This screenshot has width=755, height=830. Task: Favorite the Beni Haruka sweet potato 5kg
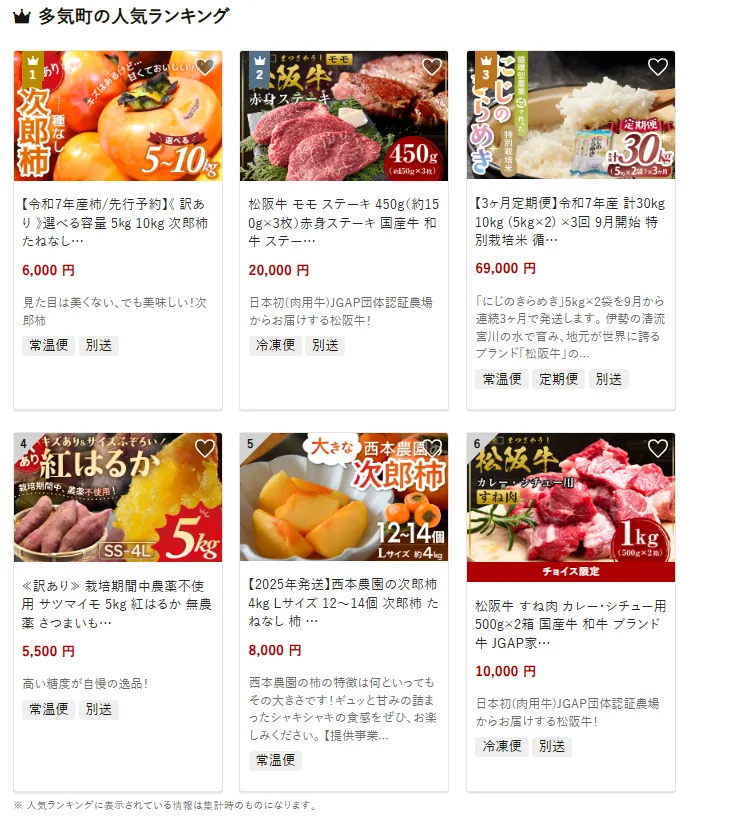[204, 449]
